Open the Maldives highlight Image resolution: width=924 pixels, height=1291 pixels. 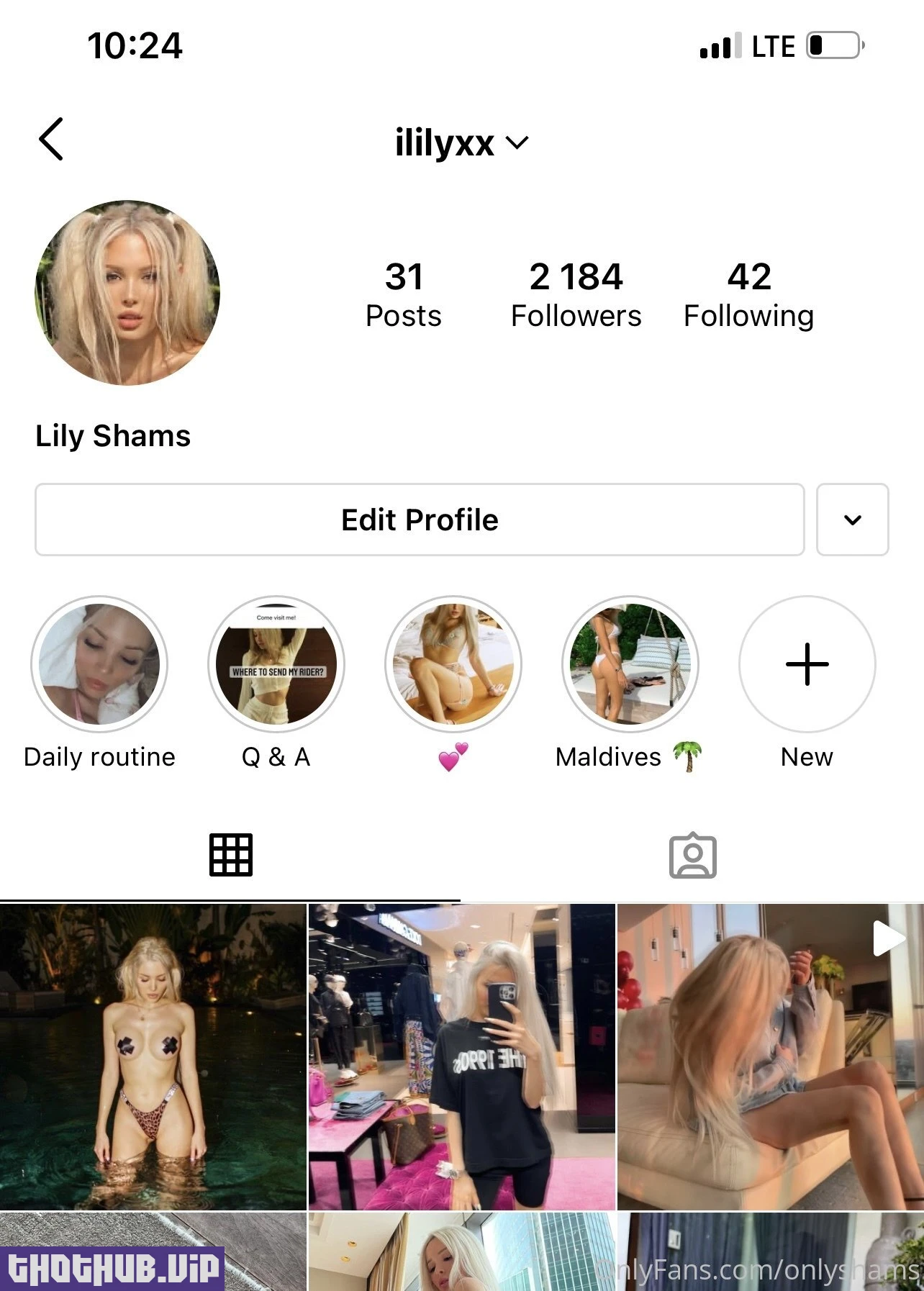(630, 664)
